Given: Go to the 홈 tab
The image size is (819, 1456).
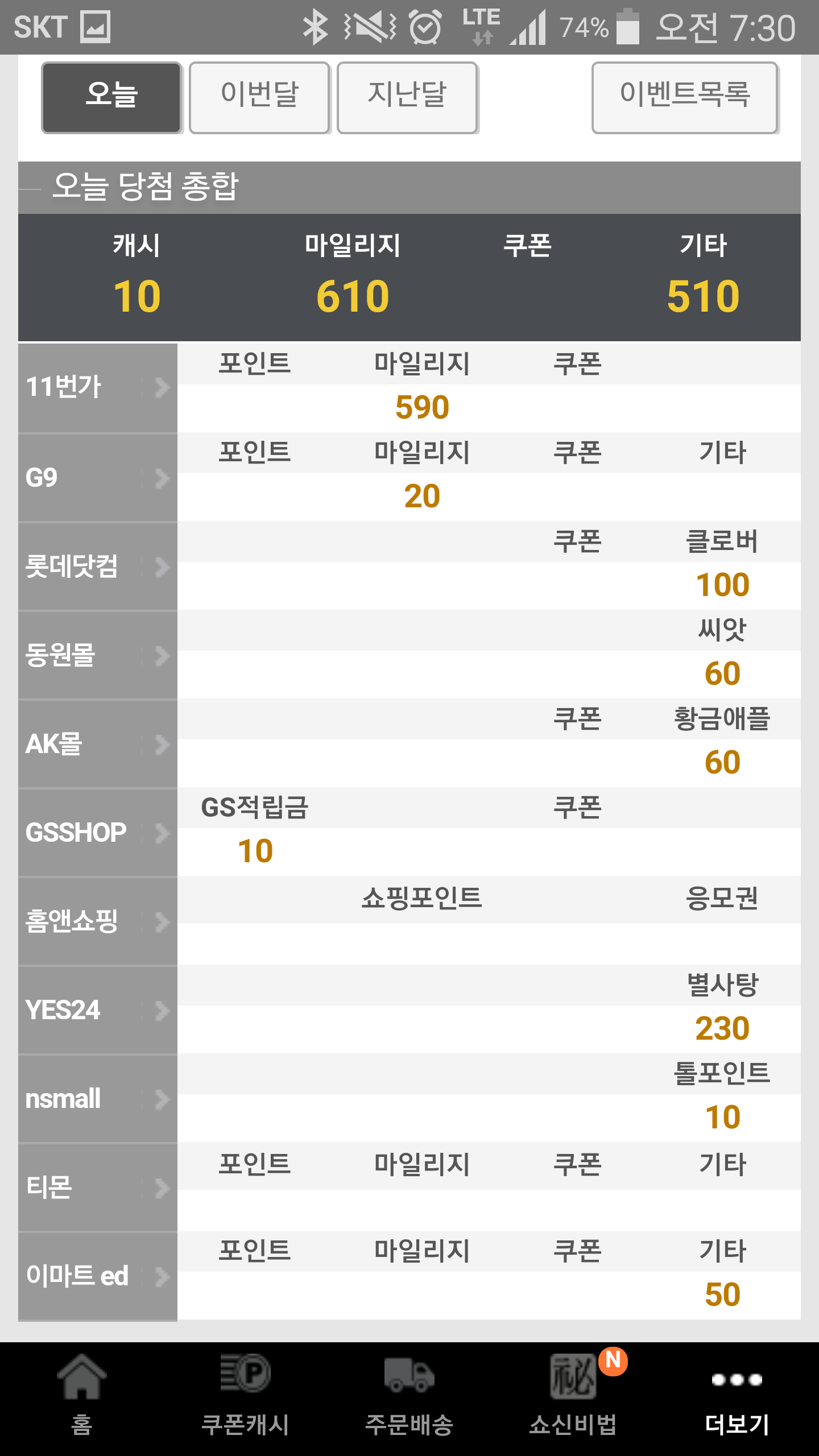Looking at the screenshot, I should 82,1399.
